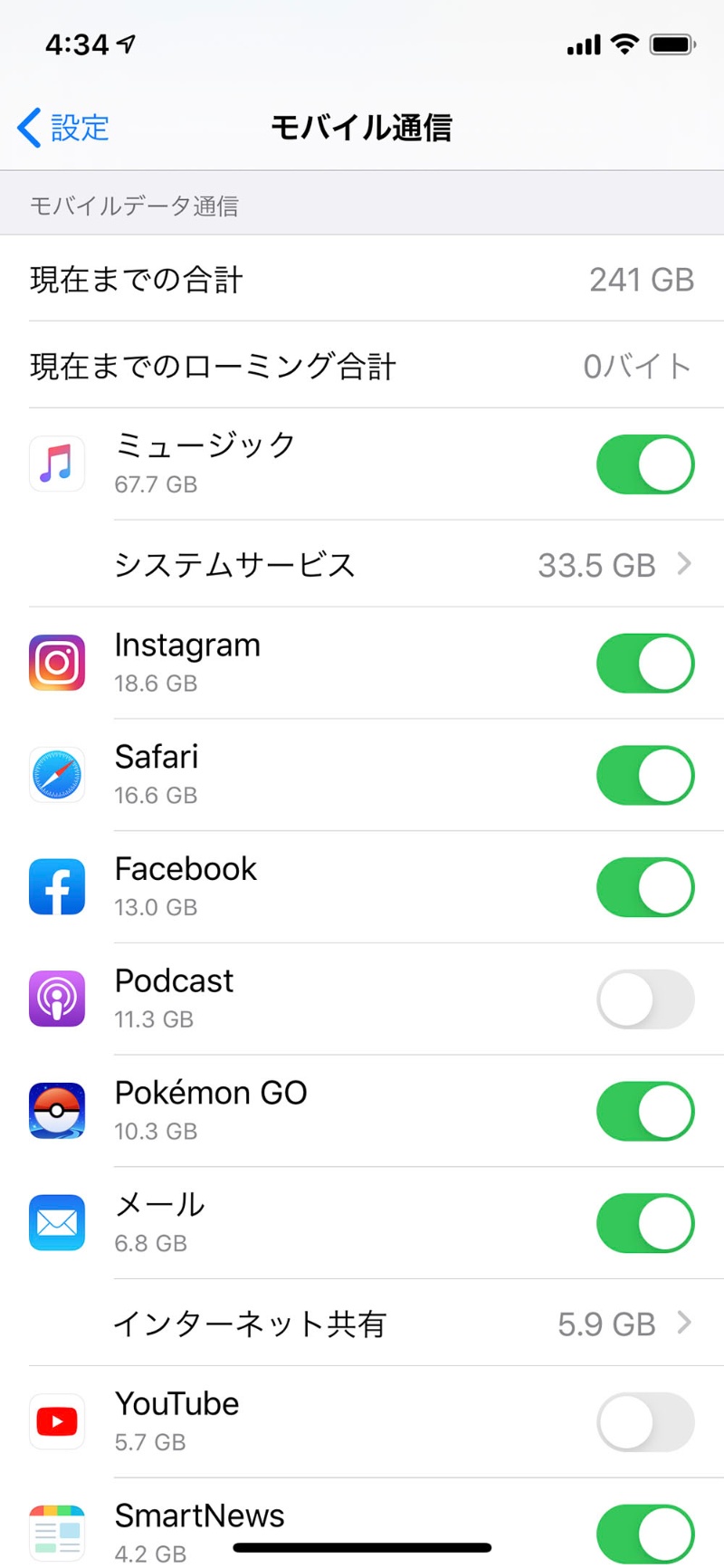The height and width of the screenshot is (1568, 724).
Task: Toggle the SmartNews mobile data switch
Action: 644,1534
